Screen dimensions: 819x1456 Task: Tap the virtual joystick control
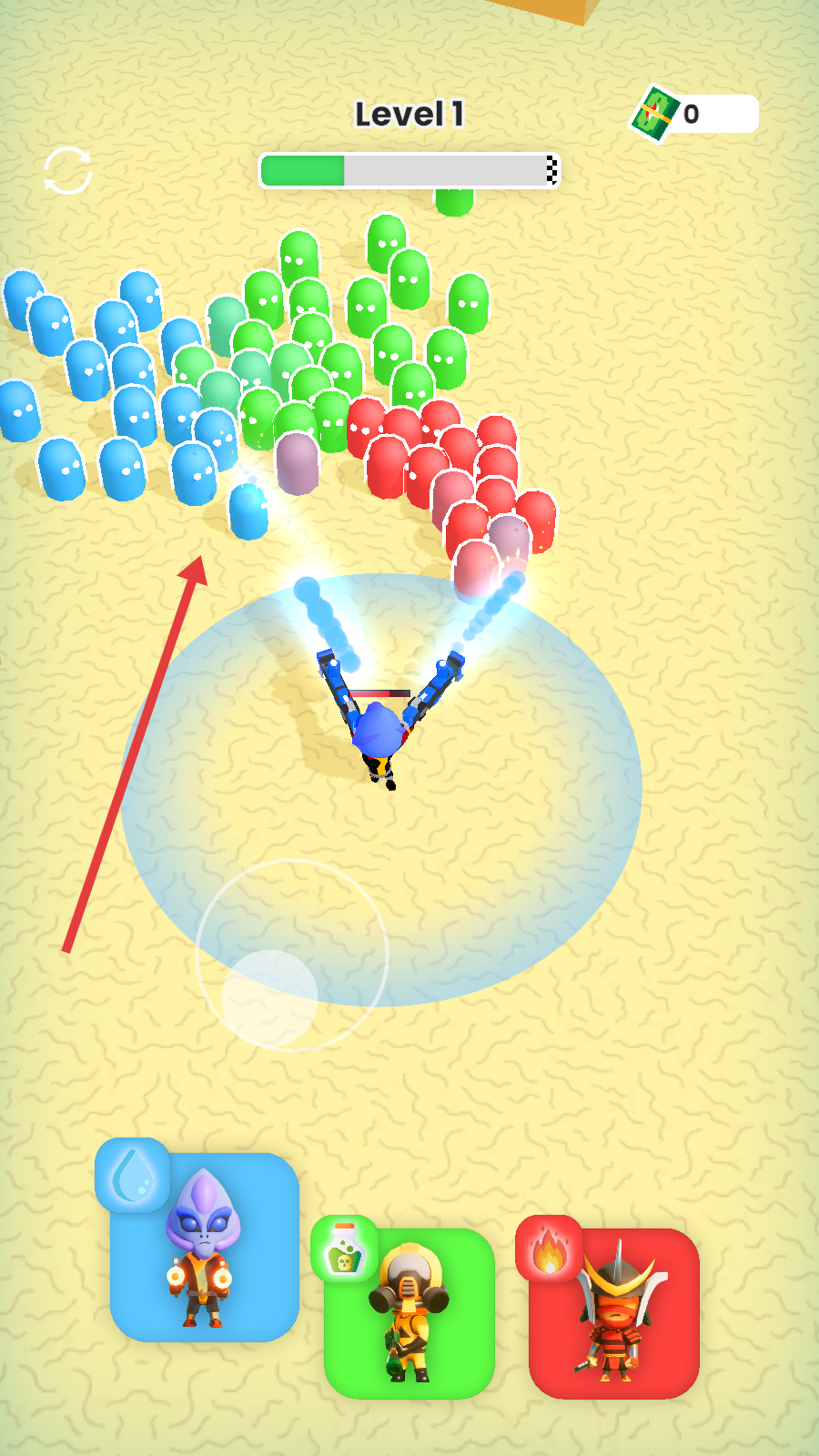(269, 997)
